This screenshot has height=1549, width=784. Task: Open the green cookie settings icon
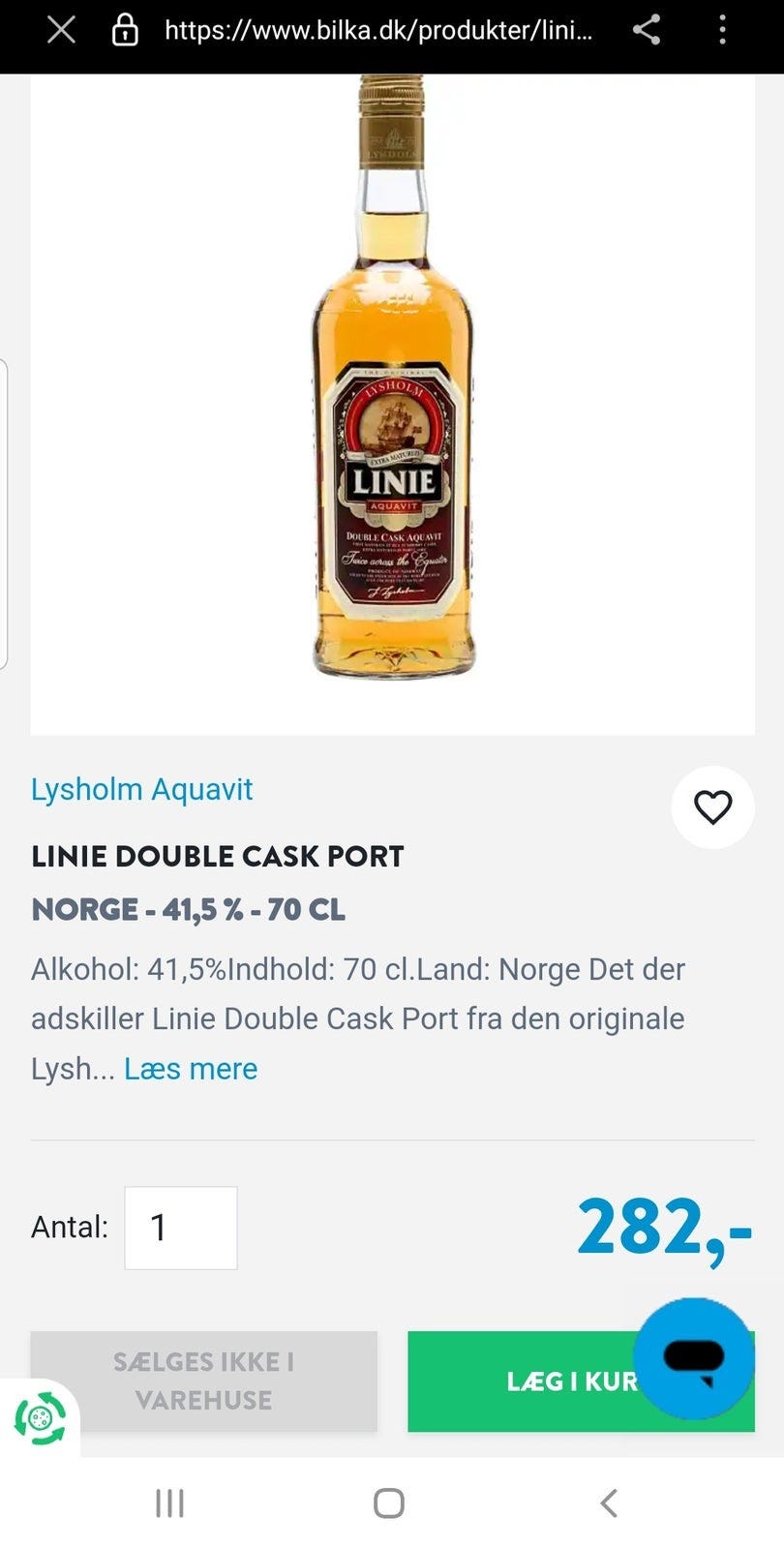(40, 1419)
